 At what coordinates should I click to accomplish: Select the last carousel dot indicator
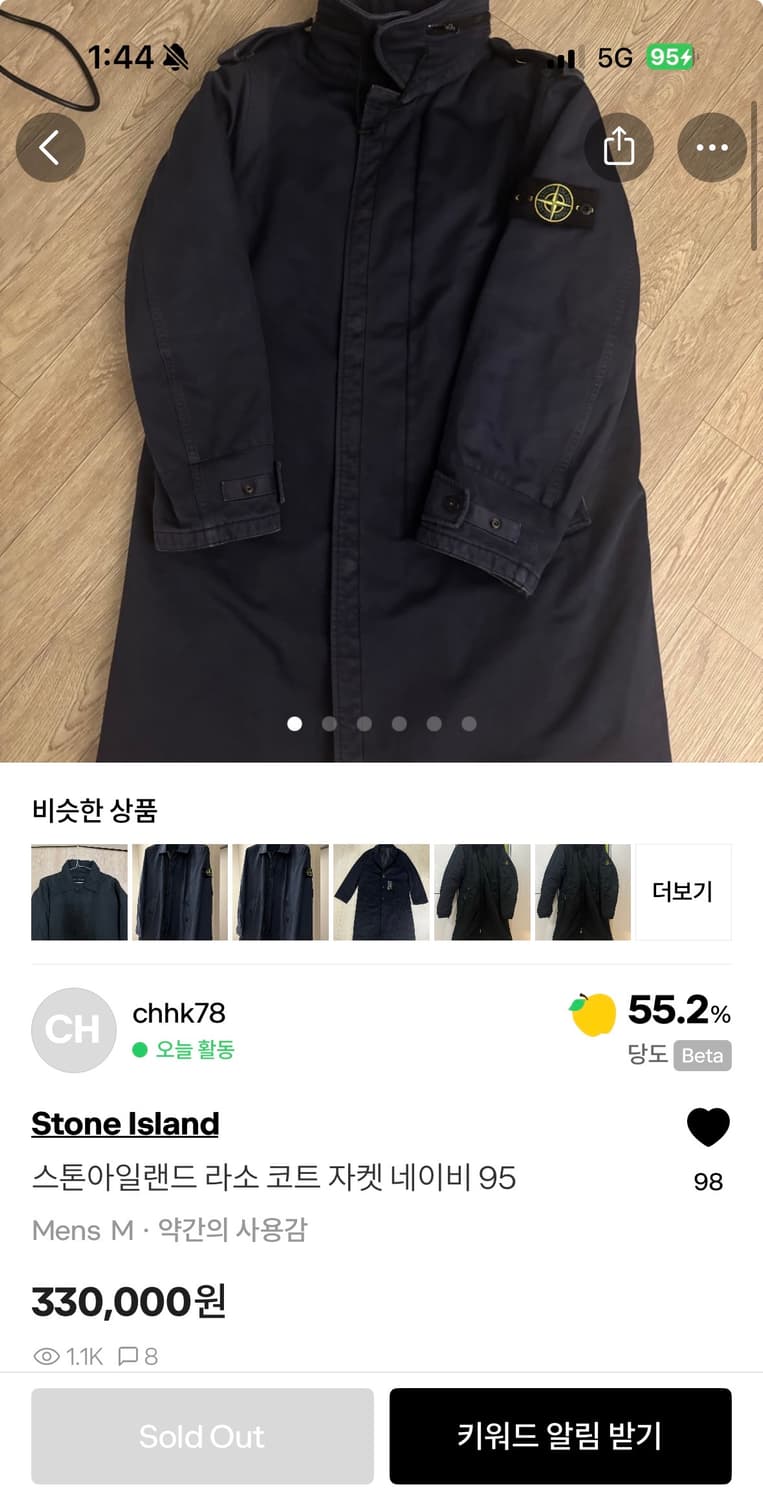click(x=467, y=722)
